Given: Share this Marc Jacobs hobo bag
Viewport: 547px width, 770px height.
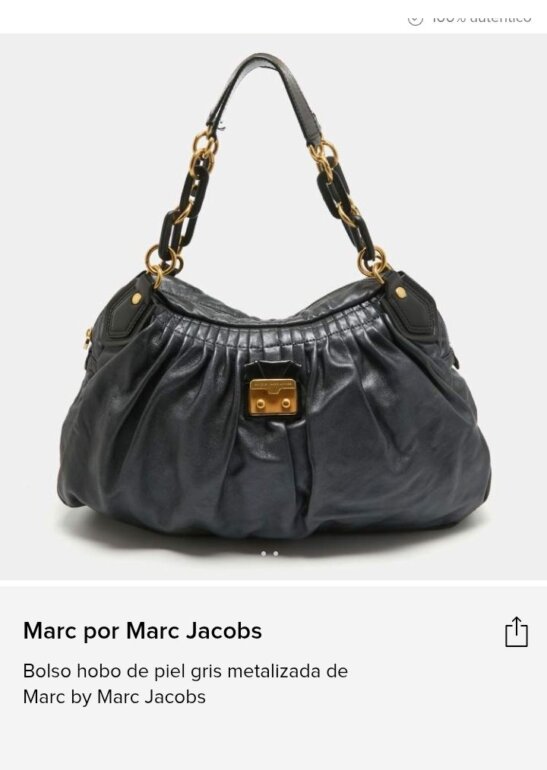Looking at the screenshot, I should coord(516,632).
